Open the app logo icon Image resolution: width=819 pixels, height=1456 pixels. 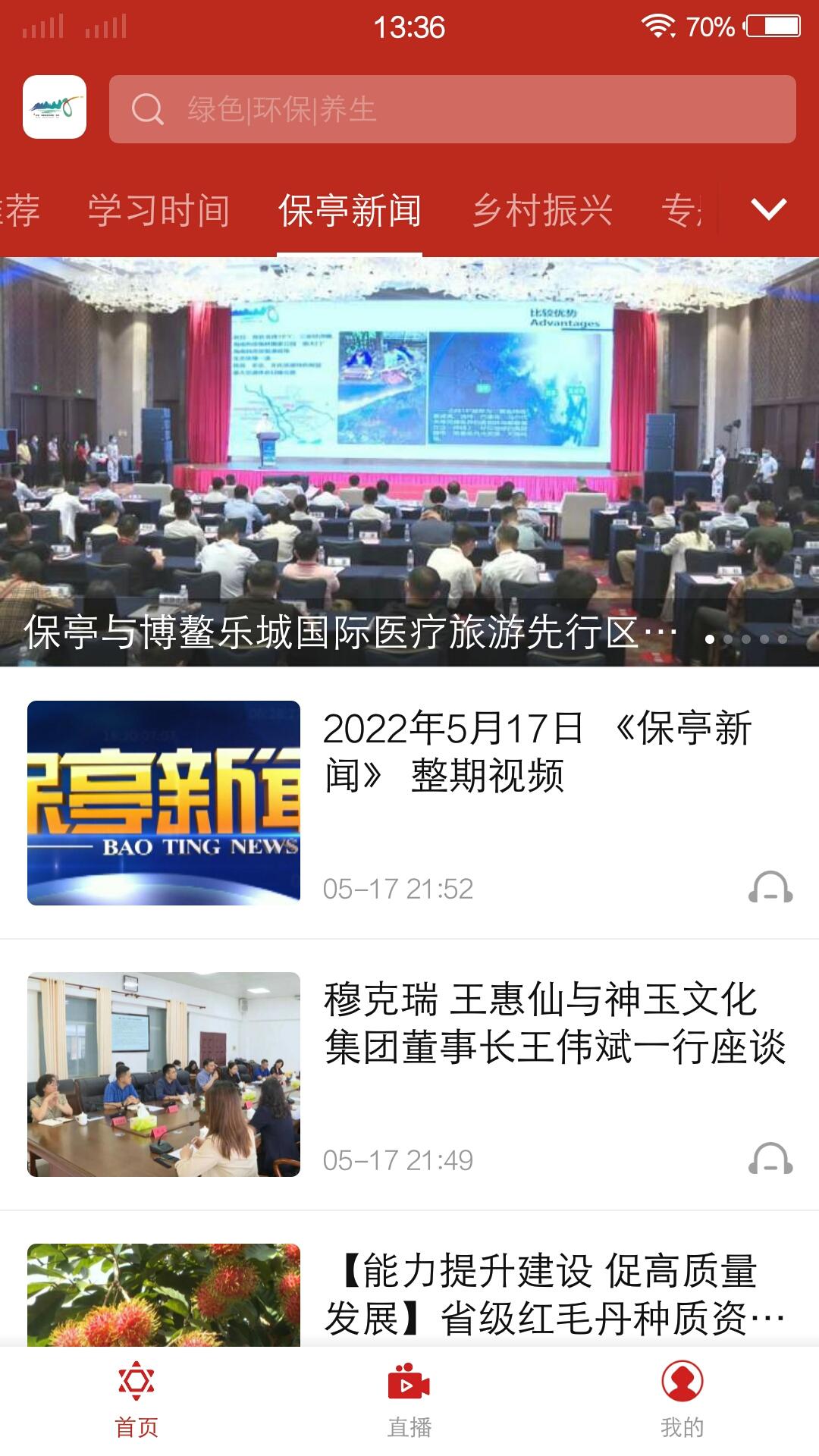(x=57, y=109)
